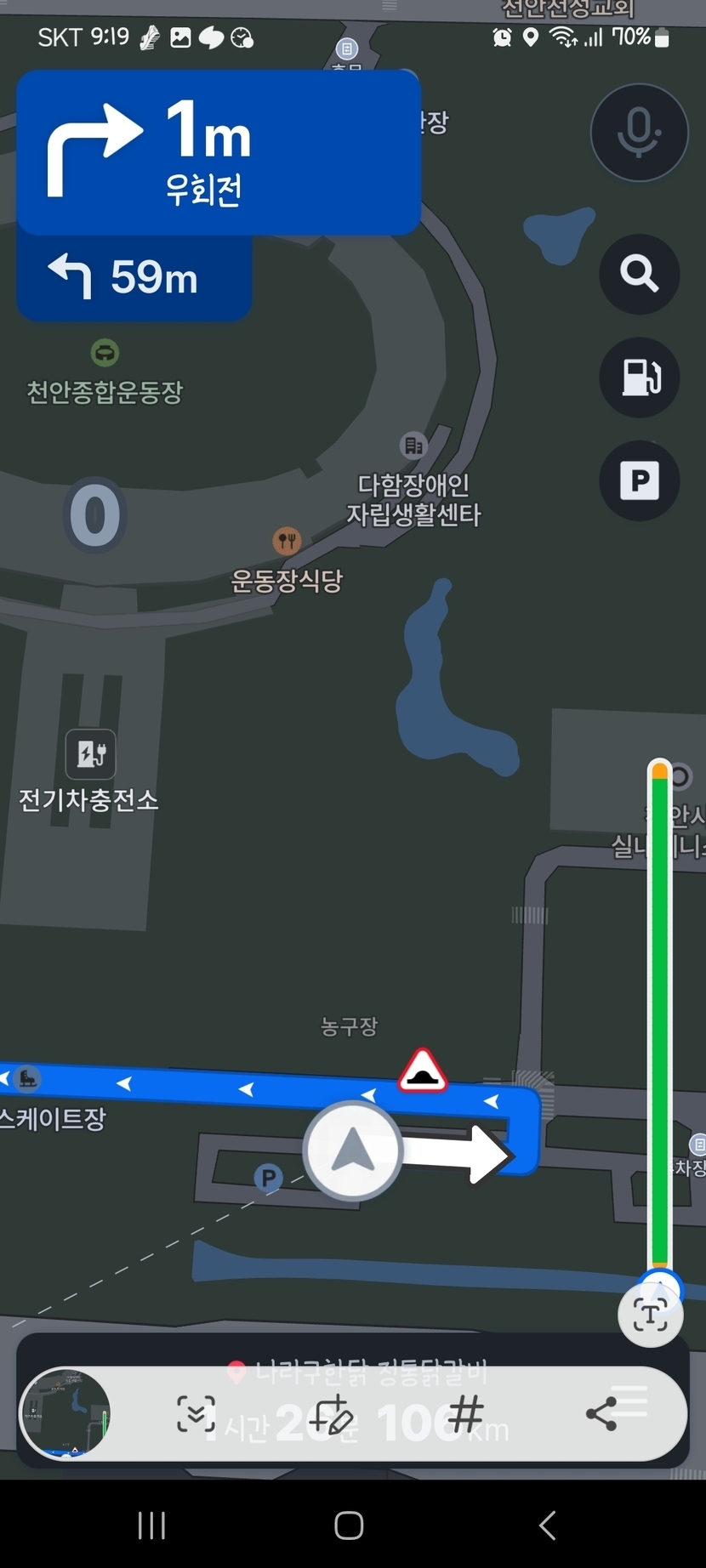
Task: Activate the voice command microphone
Action: click(639, 133)
